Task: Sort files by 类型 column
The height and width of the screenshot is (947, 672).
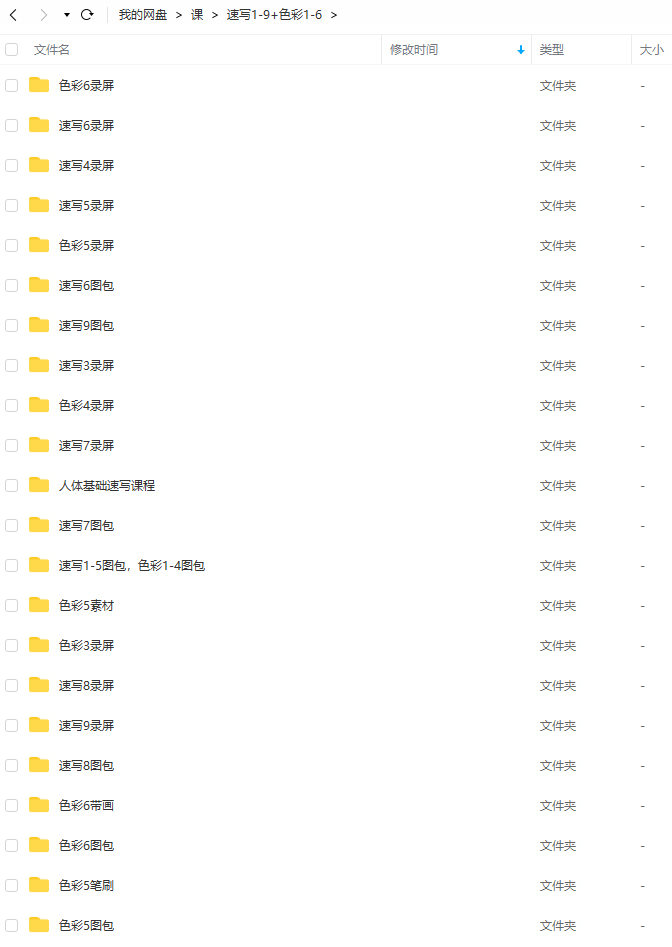Action: click(551, 50)
